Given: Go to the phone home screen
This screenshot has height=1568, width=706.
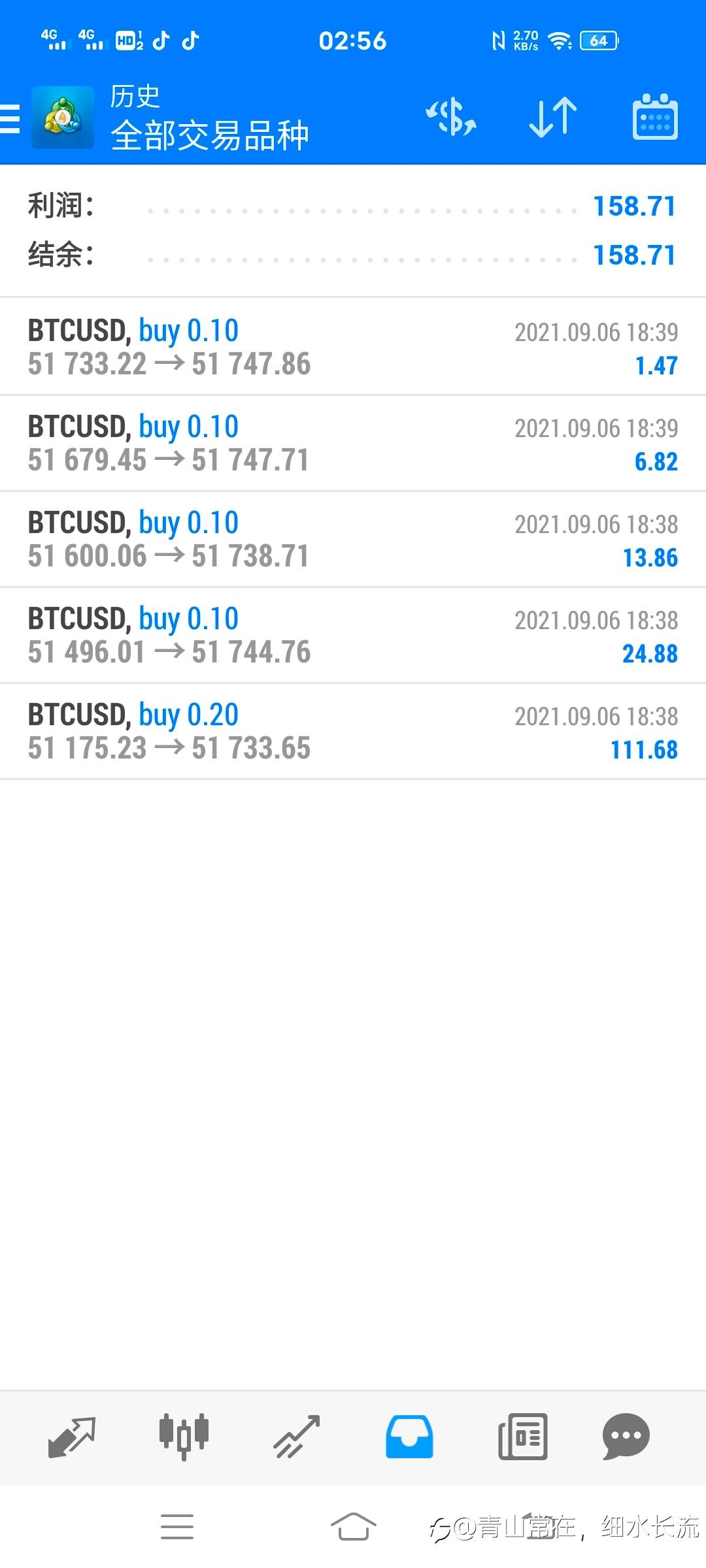Looking at the screenshot, I should click(x=353, y=1527).
